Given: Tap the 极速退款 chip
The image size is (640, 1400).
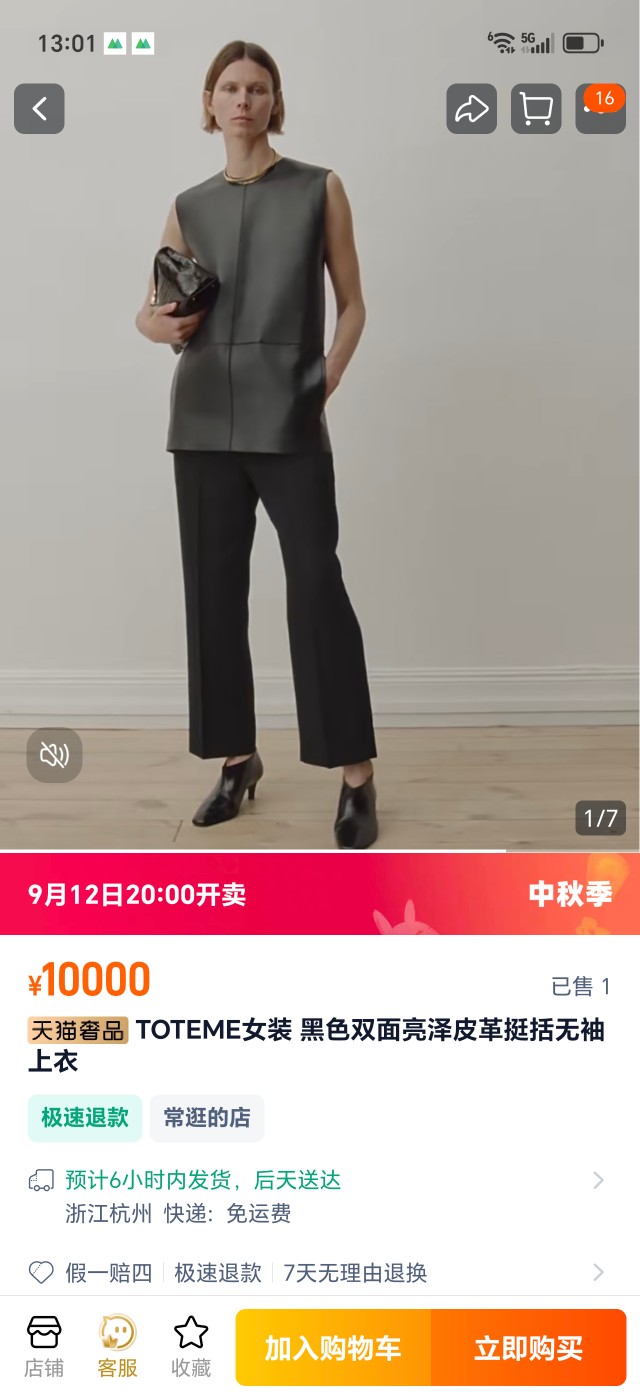Looking at the screenshot, I should tap(85, 1118).
